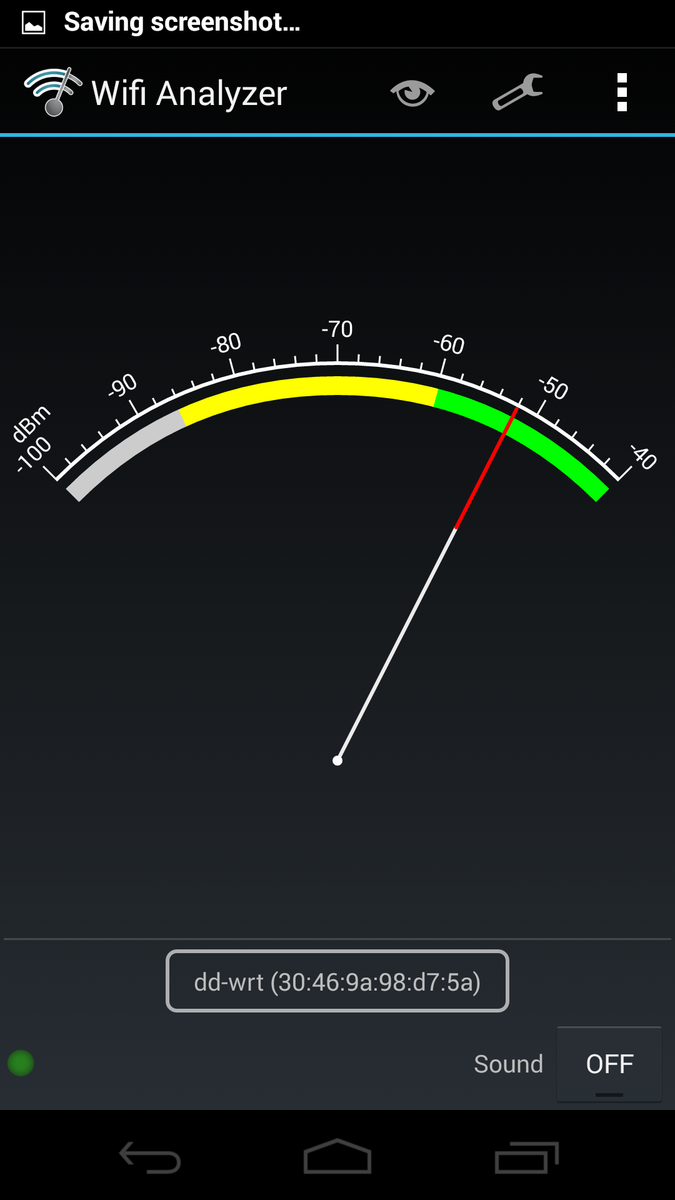
Task: Open the eye view switcher icon
Action: pyautogui.click(x=412, y=93)
